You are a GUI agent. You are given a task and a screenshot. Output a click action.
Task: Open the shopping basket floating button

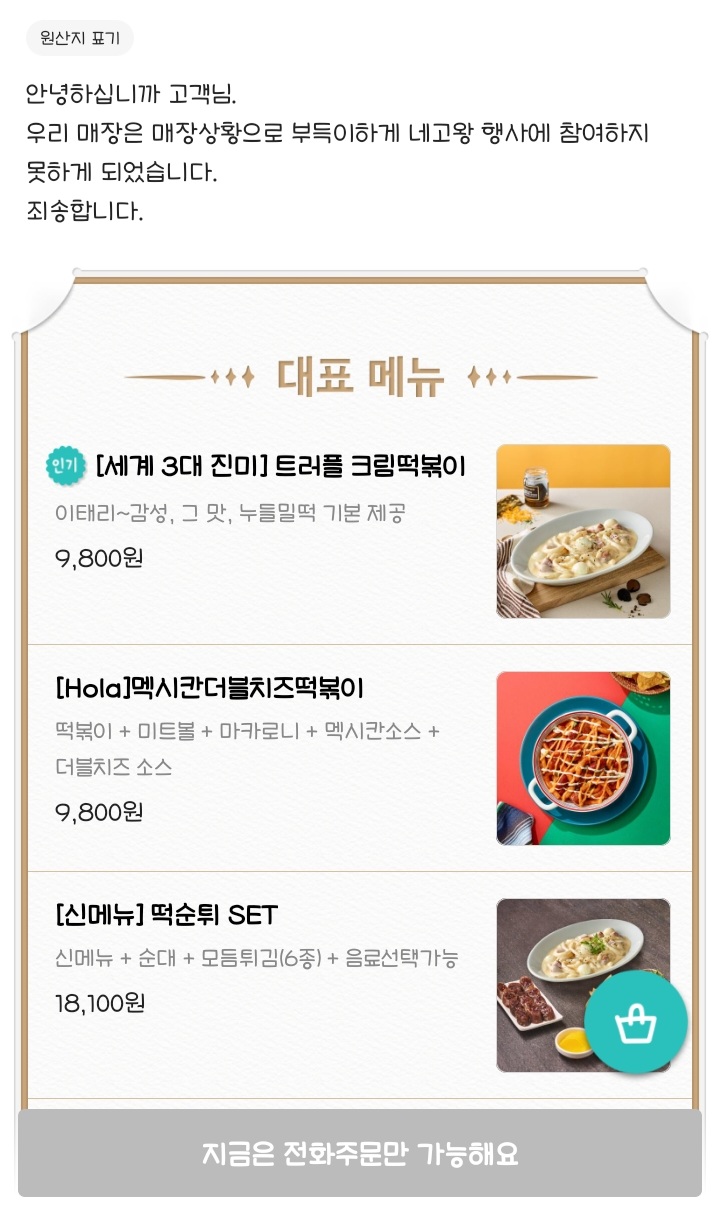tap(635, 1021)
